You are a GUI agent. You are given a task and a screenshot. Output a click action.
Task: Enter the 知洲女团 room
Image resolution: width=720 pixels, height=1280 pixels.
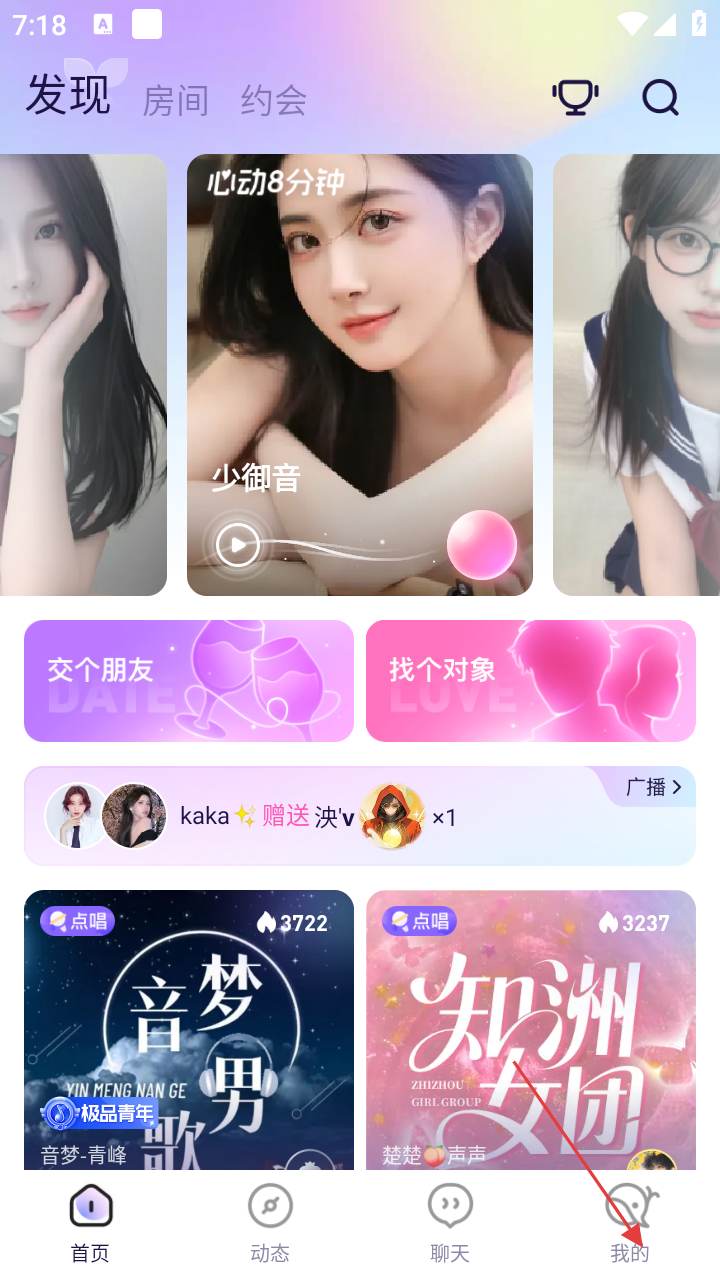pyautogui.click(x=530, y=1030)
